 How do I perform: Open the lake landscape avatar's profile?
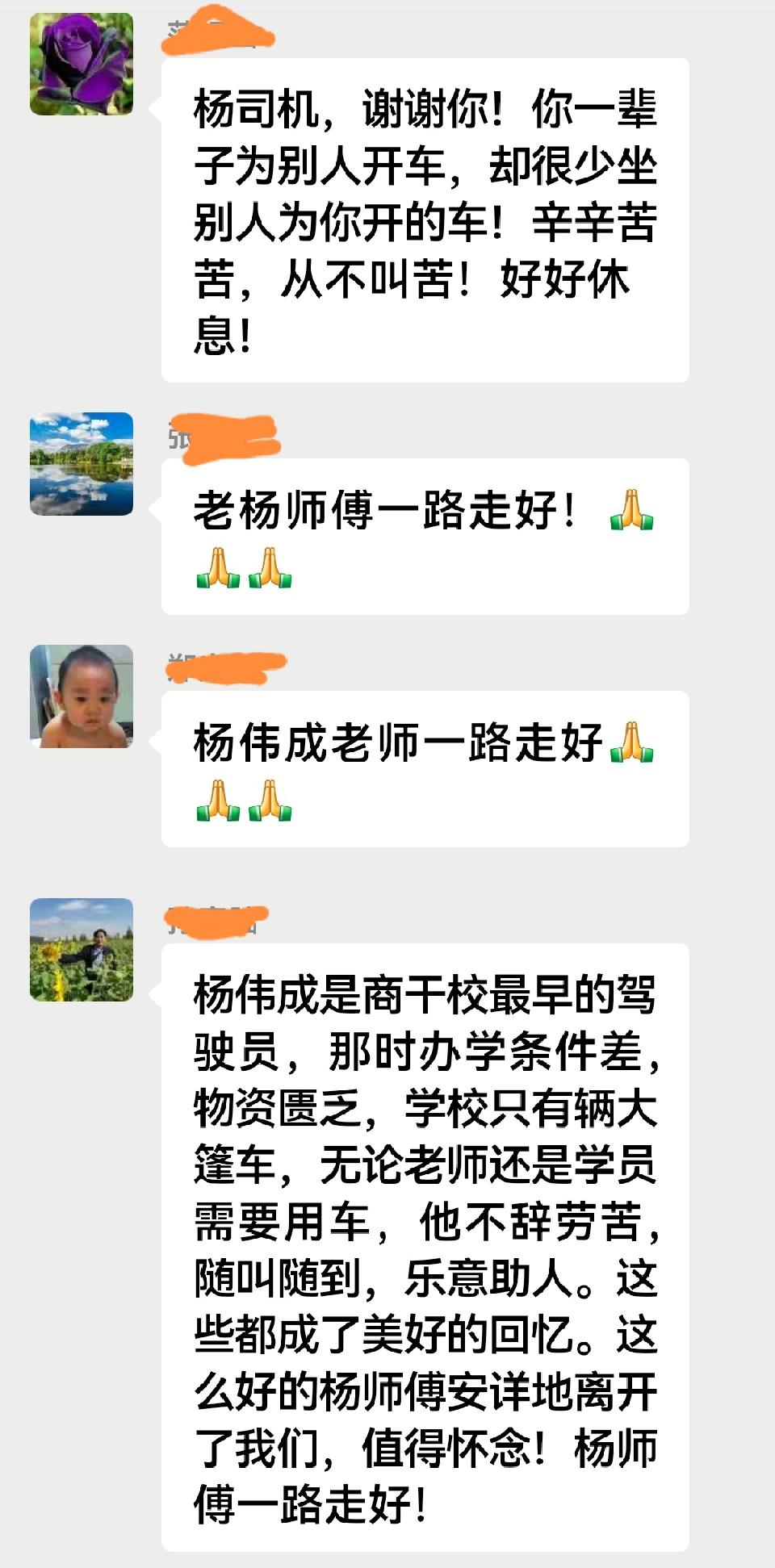coord(82,464)
